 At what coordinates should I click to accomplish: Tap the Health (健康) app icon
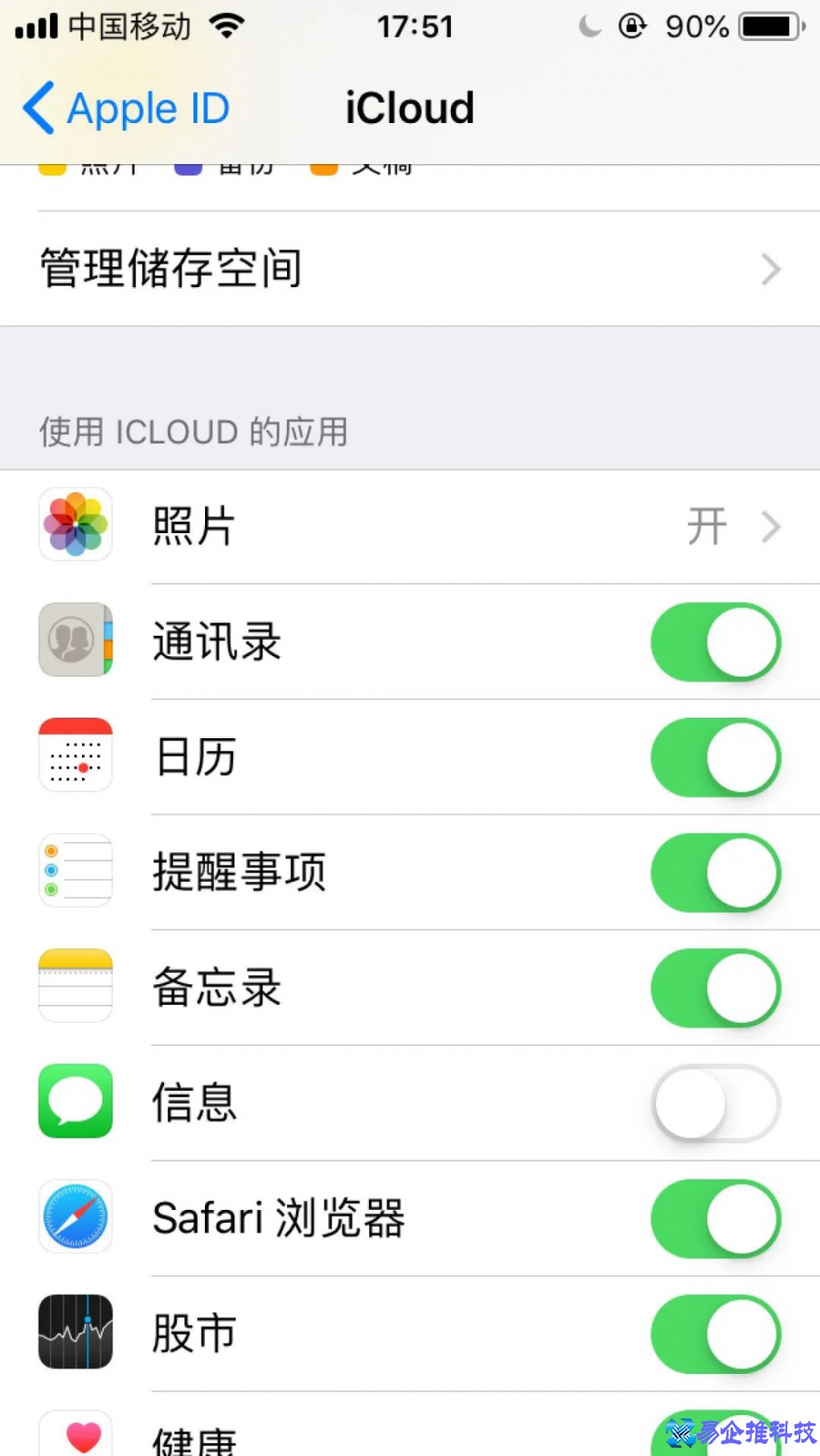[75, 1435]
